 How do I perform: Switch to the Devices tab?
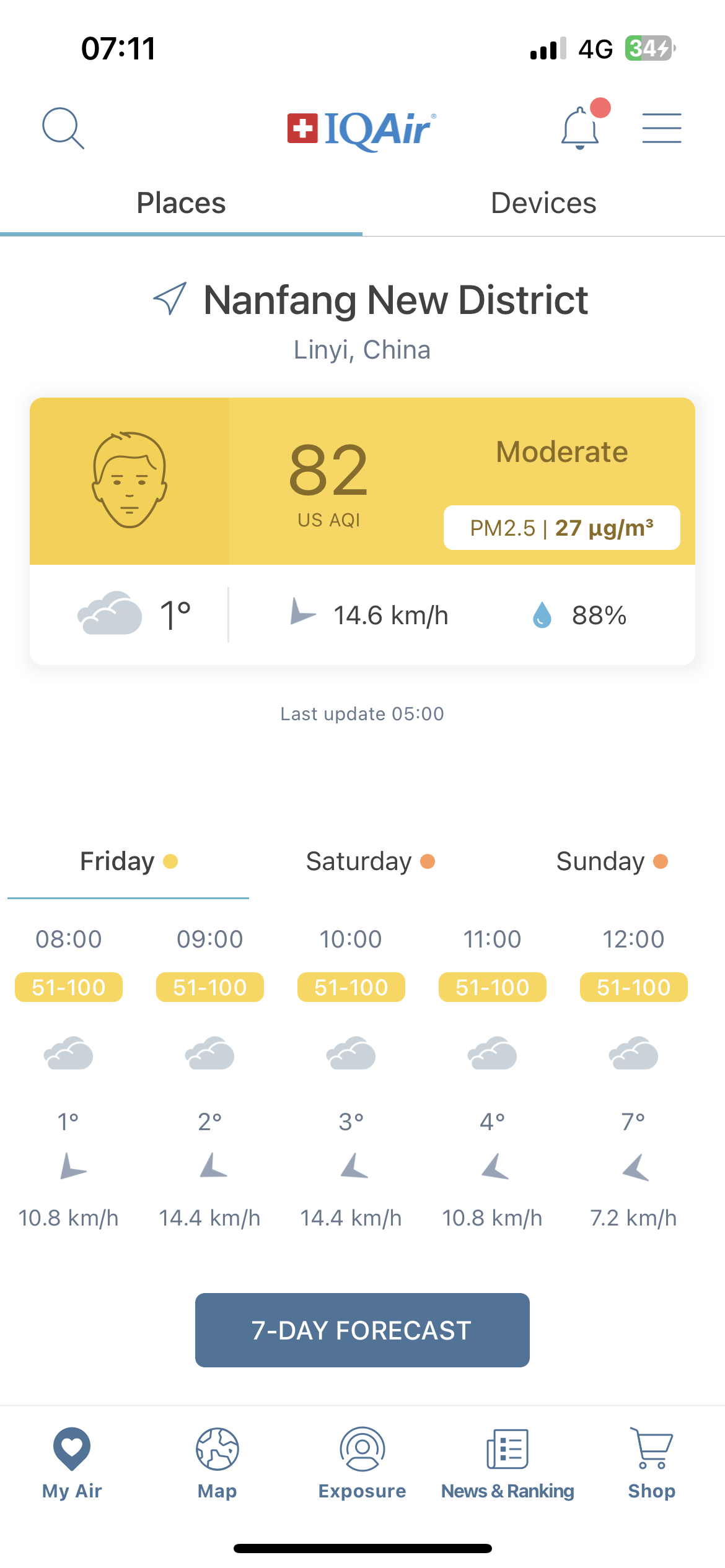pos(543,203)
